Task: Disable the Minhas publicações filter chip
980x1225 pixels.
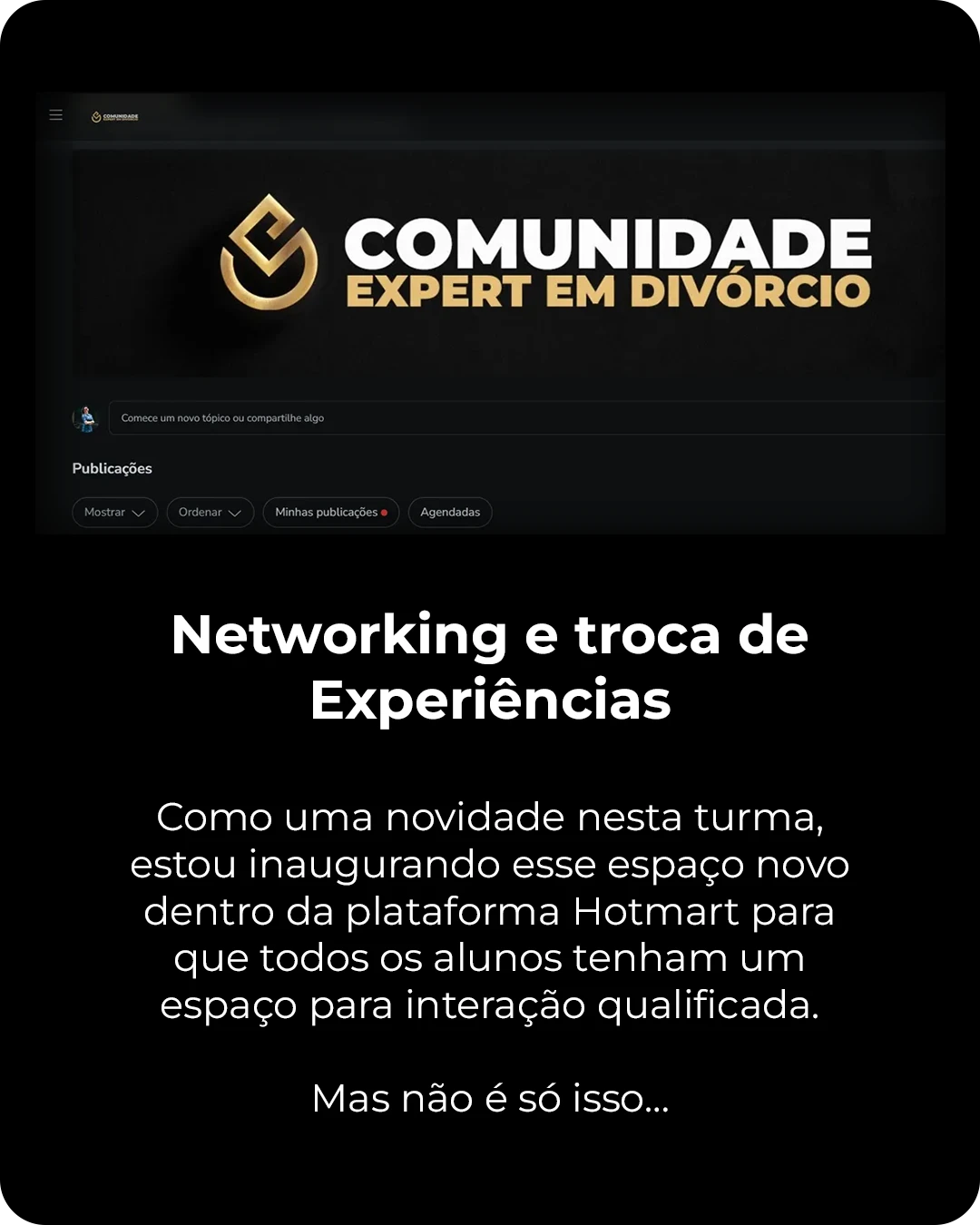Action: pyautogui.click(x=330, y=512)
